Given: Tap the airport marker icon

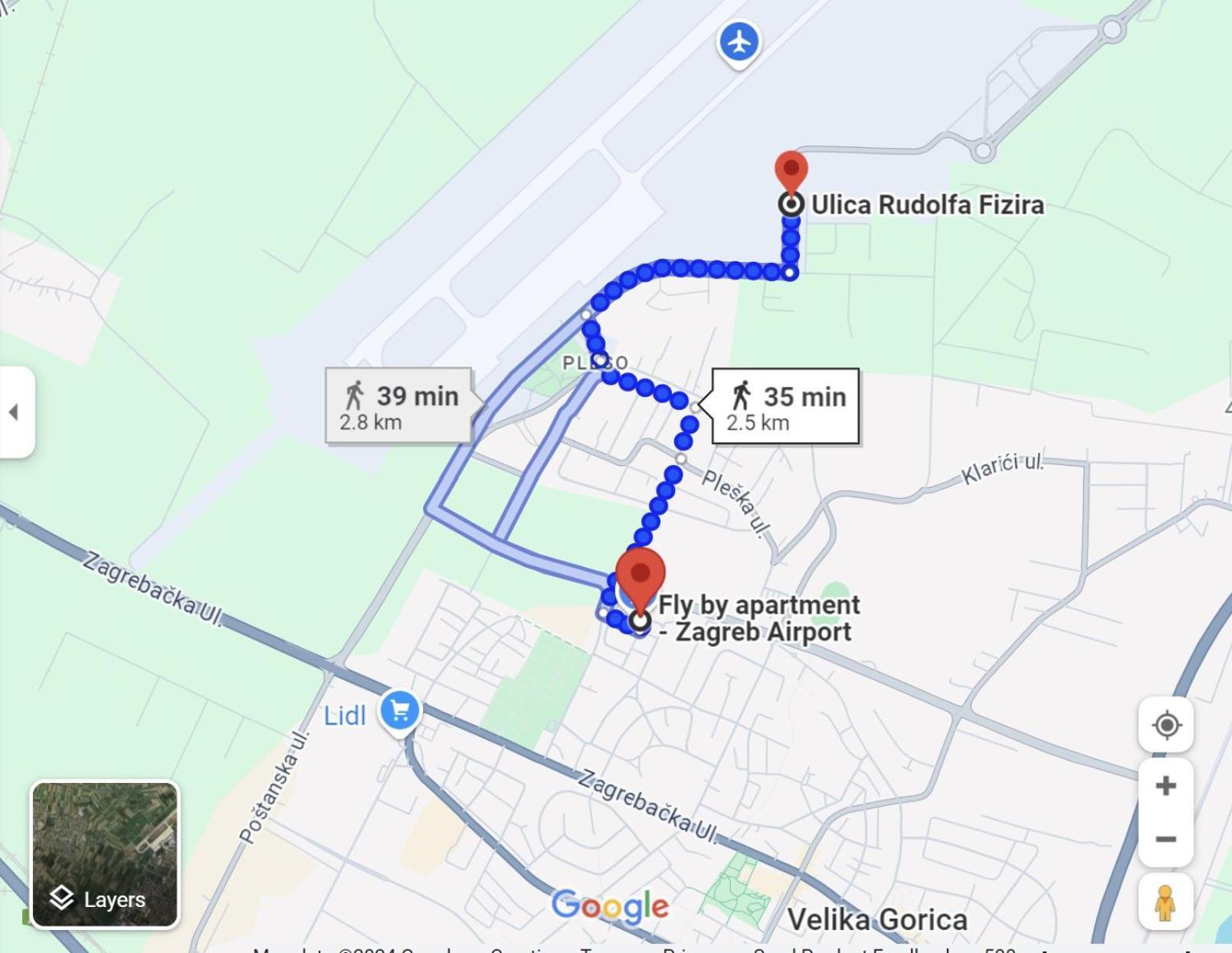Looking at the screenshot, I should pyautogui.click(x=739, y=42).
